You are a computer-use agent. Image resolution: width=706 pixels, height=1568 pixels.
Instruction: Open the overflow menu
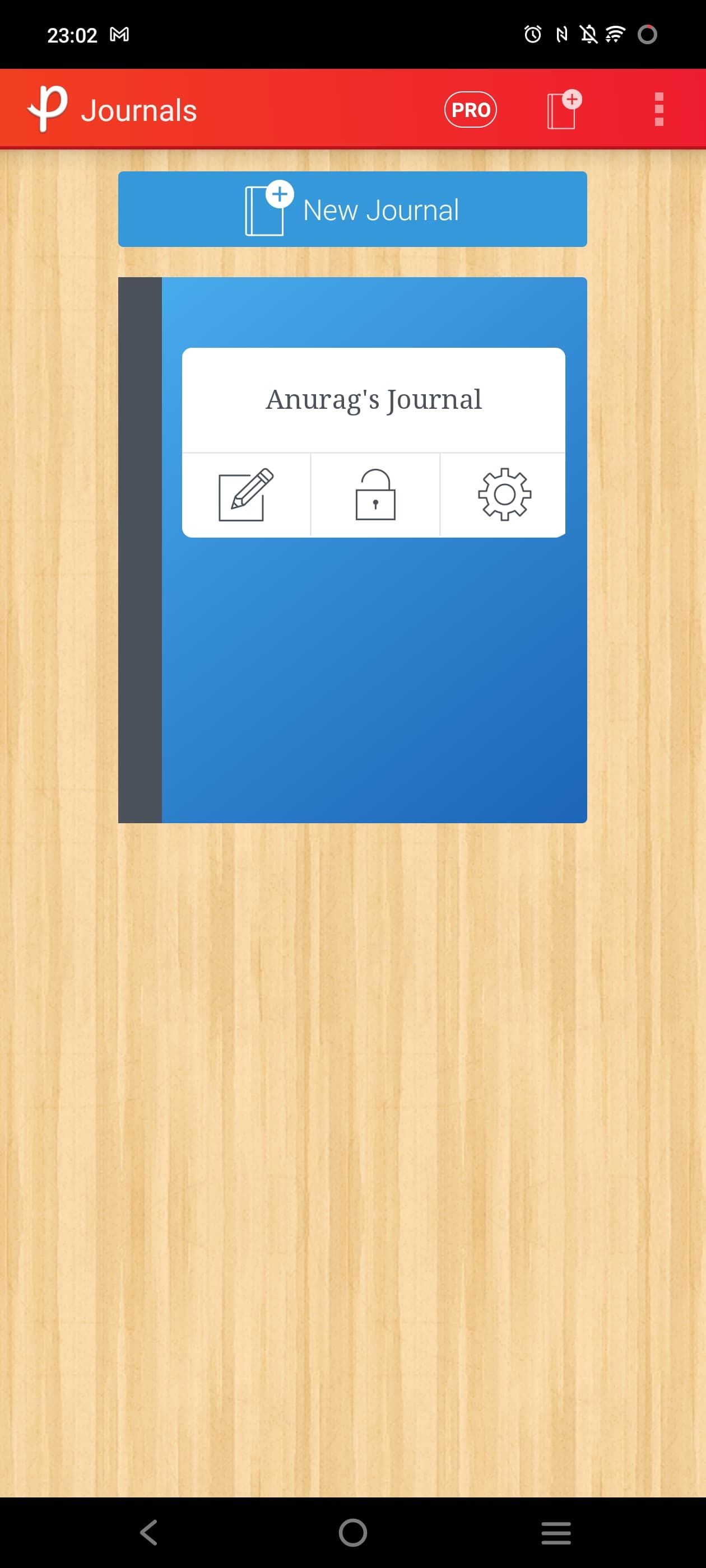(658, 110)
